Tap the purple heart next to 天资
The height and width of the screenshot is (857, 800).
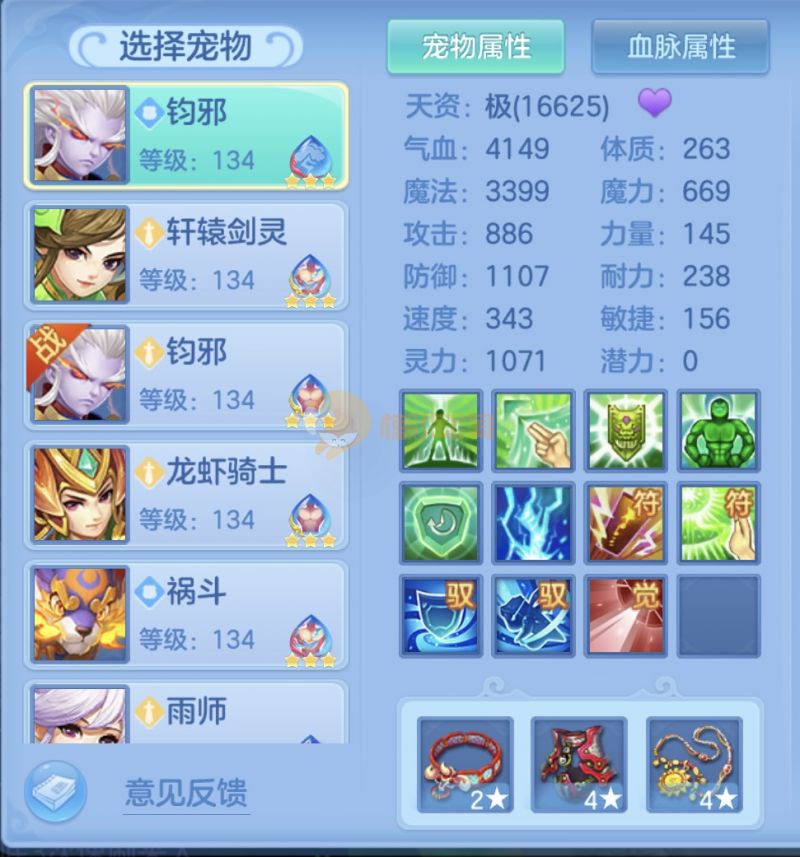(x=654, y=103)
